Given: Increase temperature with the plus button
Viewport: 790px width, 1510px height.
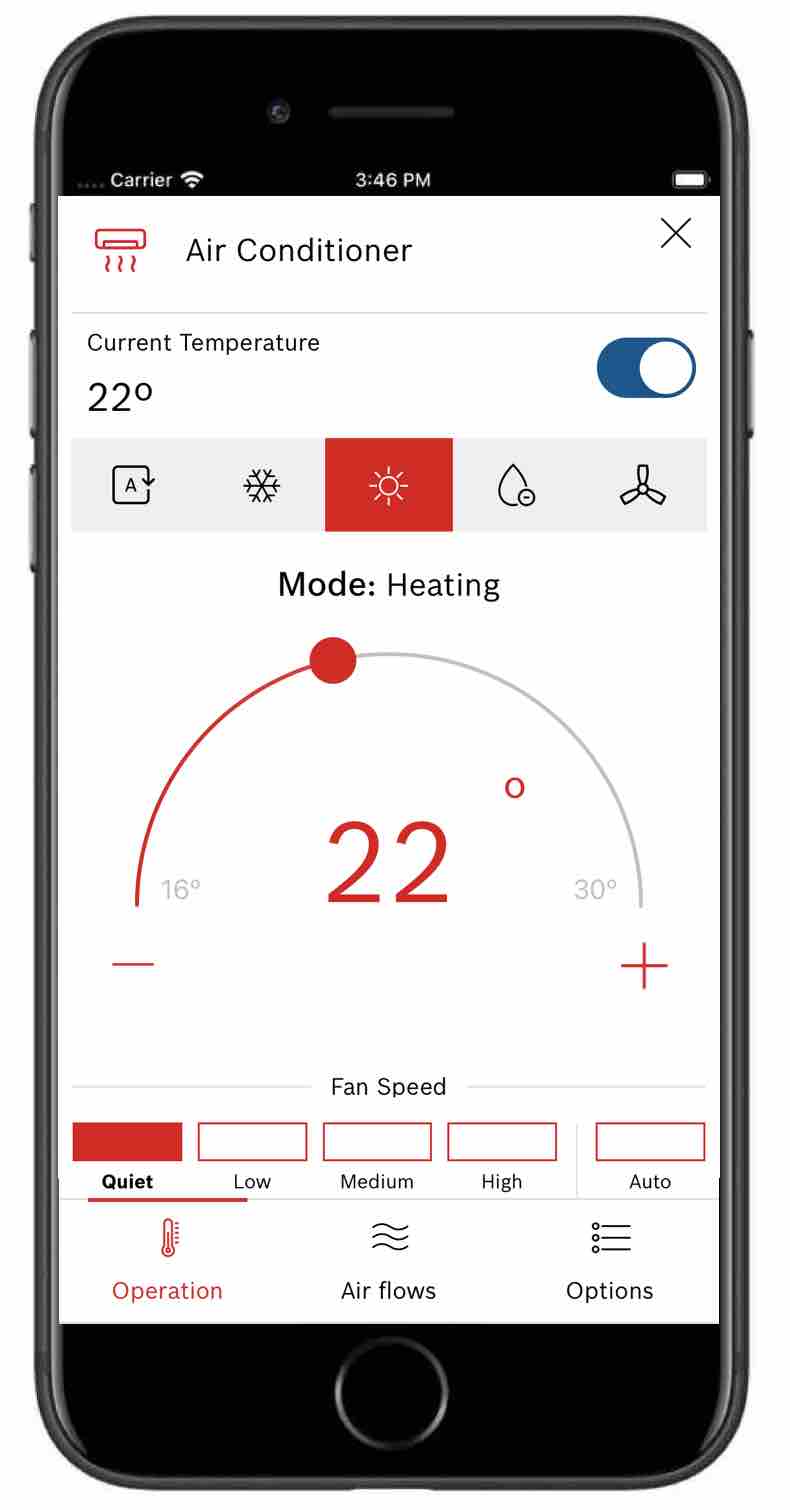Looking at the screenshot, I should pyautogui.click(x=644, y=966).
